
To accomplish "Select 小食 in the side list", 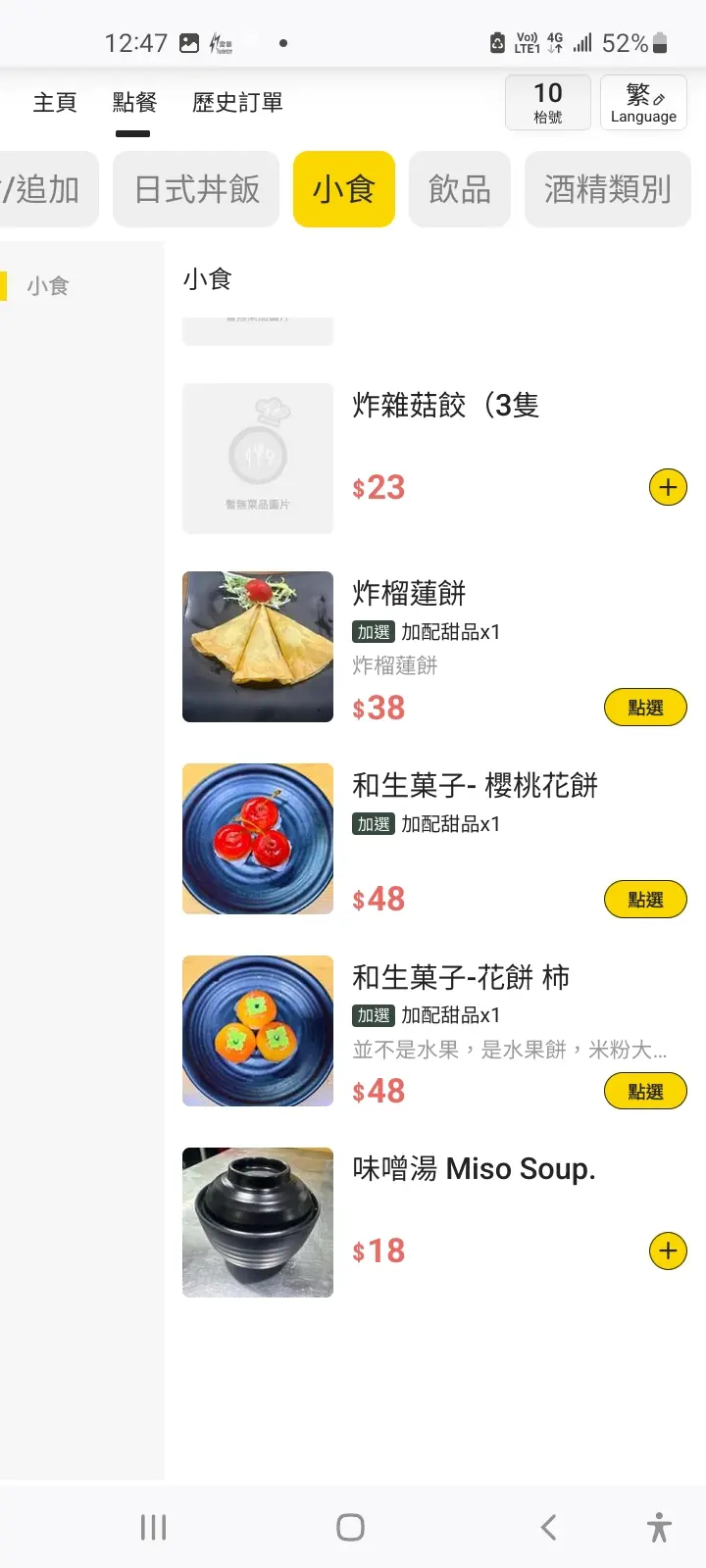I will pos(48,286).
